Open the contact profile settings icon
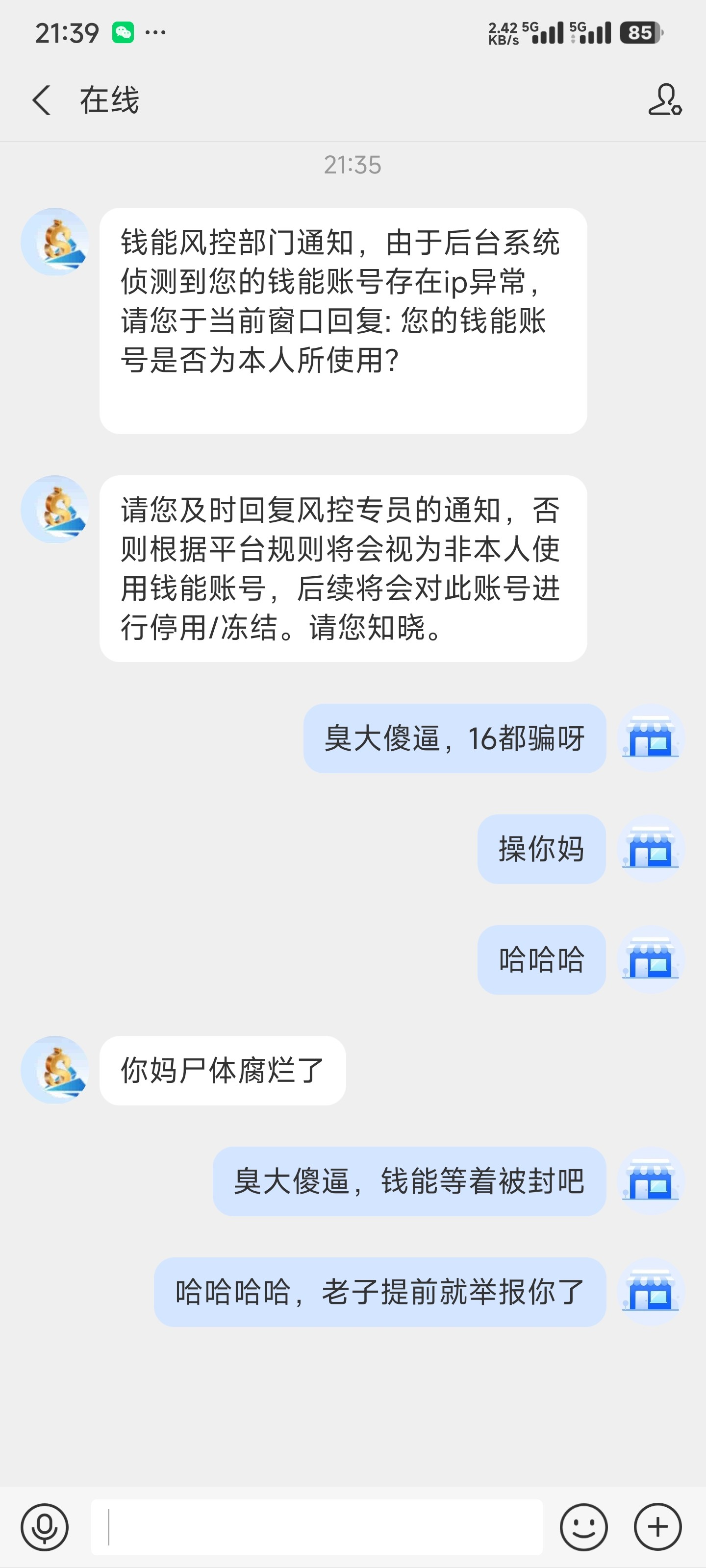Image resolution: width=706 pixels, height=1568 pixels. pyautogui.click(x=665, y=100)
